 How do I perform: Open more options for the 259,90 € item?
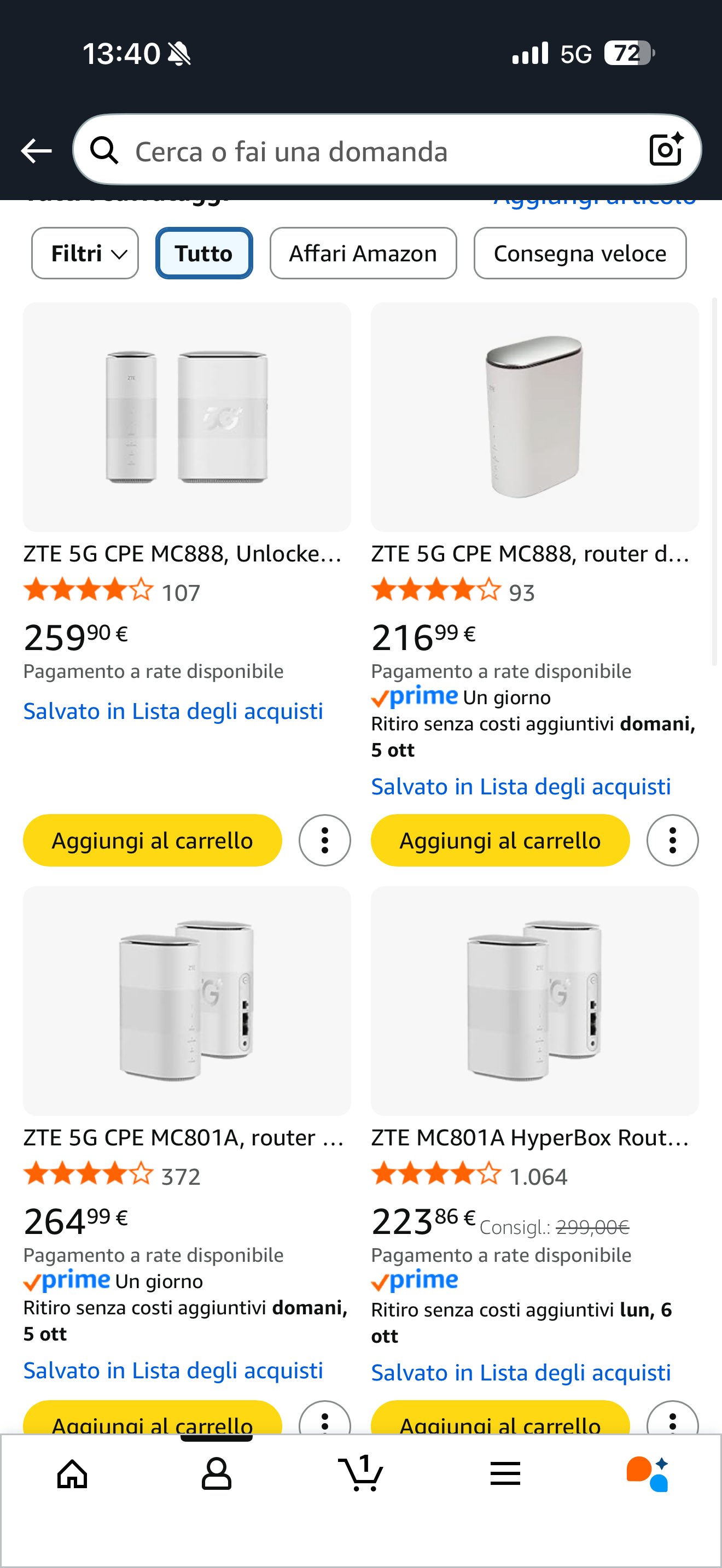point(324,841)
